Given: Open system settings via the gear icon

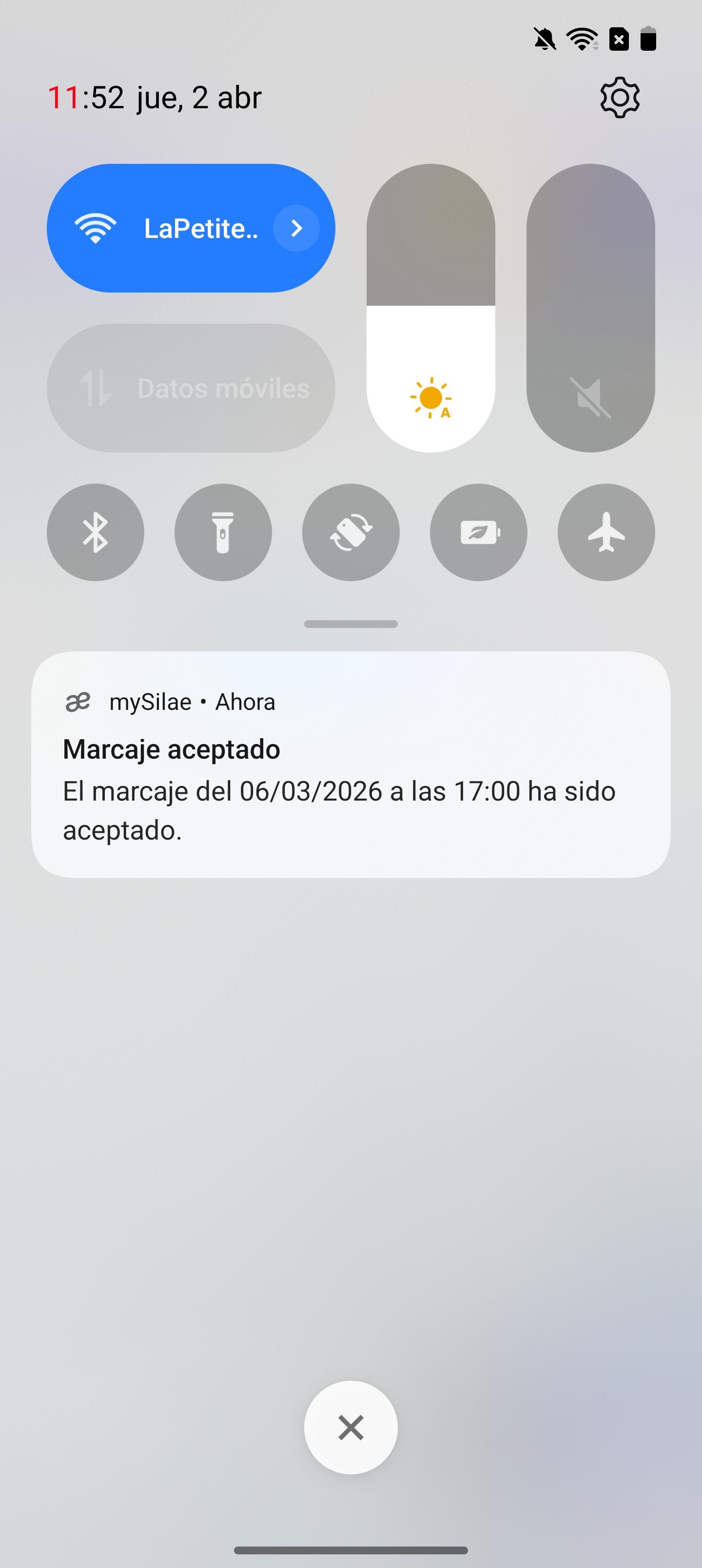Looking at the screenshot, I should (619, 98).
